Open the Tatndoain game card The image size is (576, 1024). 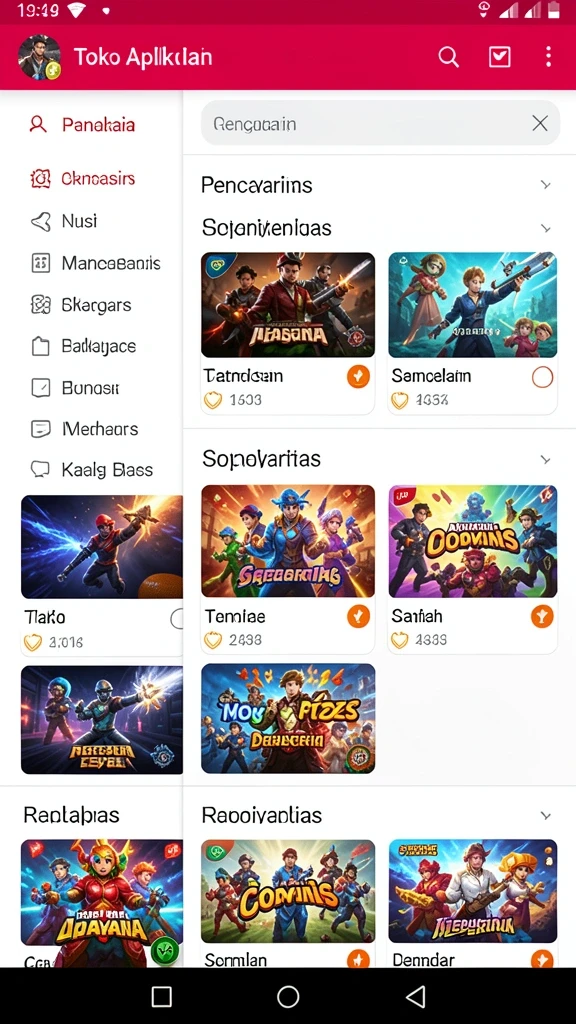click(x=288, y=333)
